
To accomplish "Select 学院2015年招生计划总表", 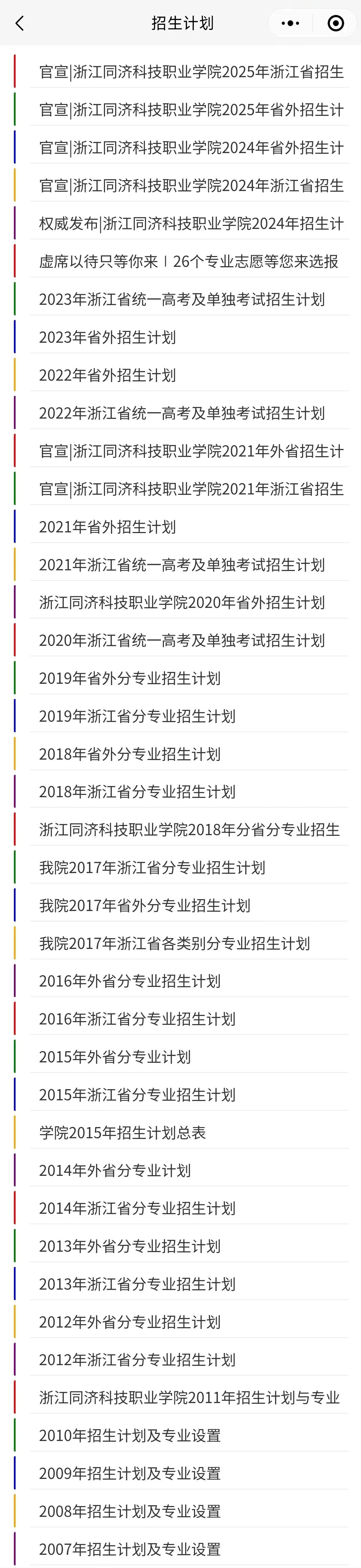I will [122, 1133].
